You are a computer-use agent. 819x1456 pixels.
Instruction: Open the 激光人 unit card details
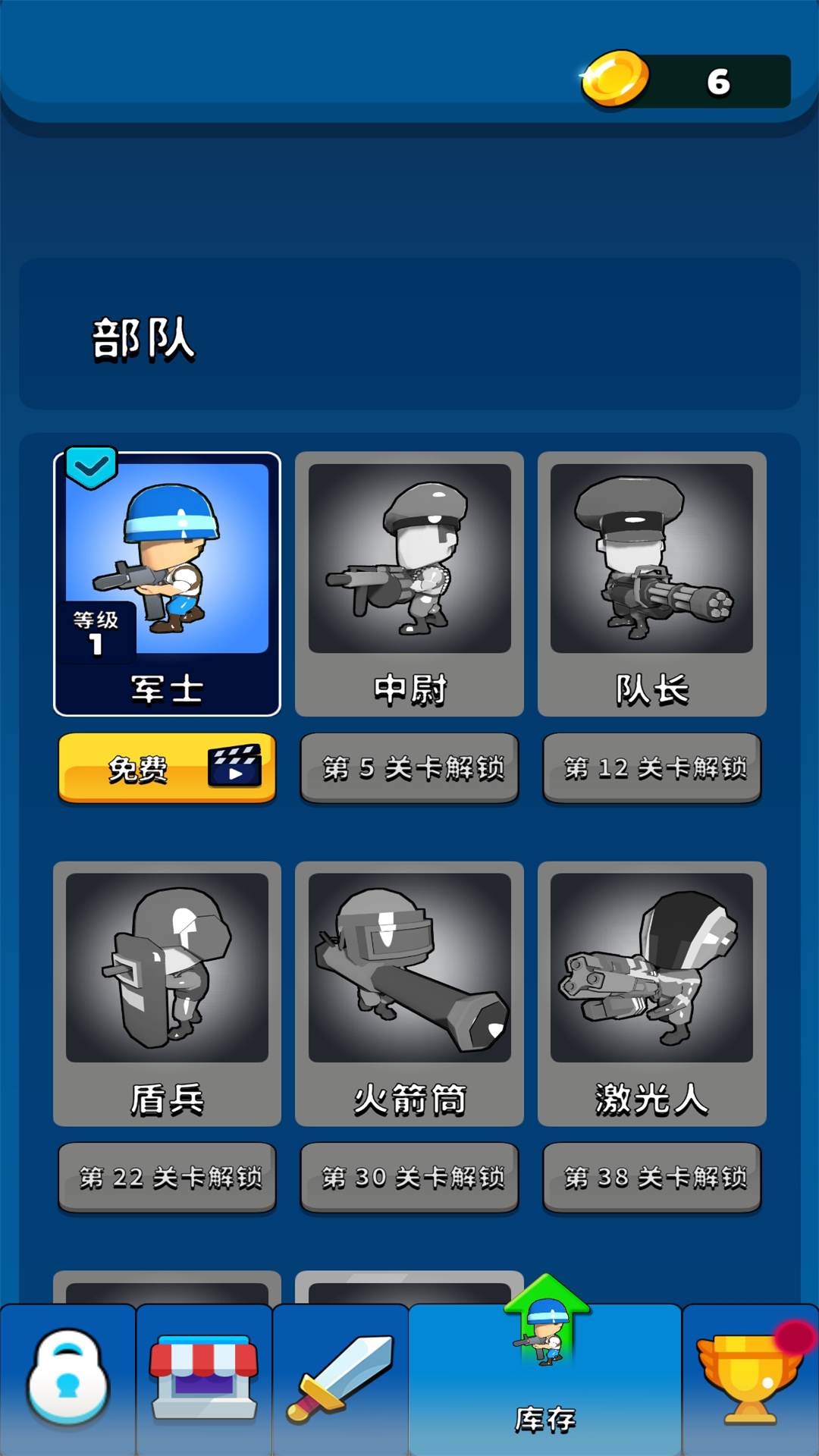[x=651, y=993]
